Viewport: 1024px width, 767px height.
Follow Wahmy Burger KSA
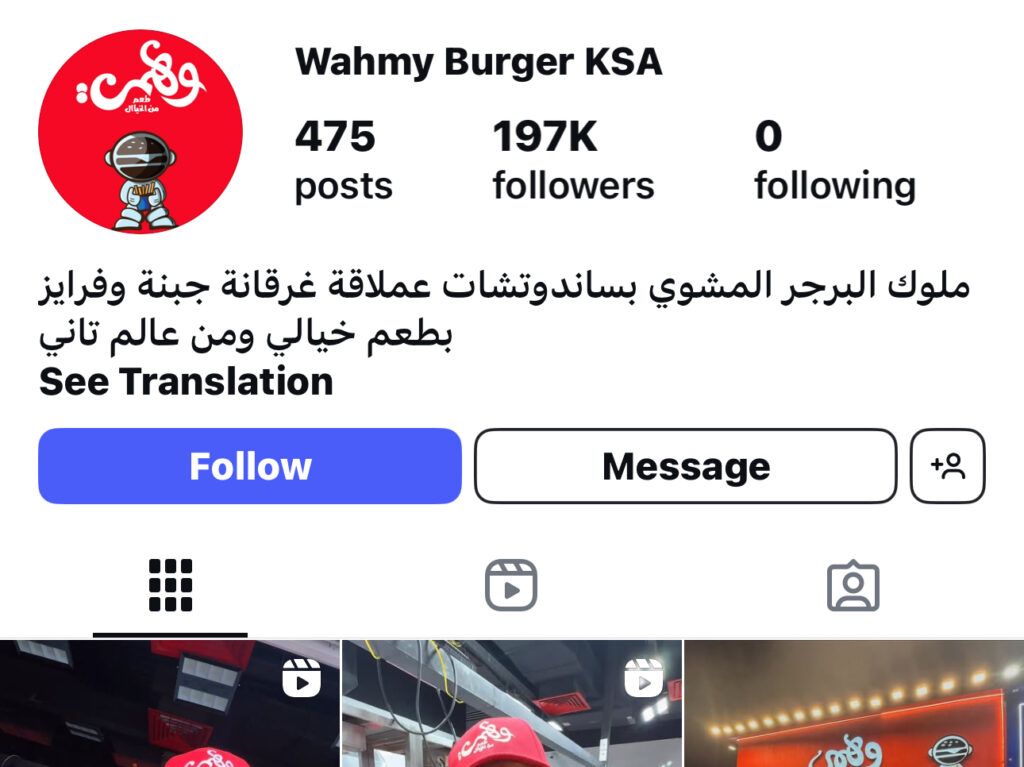pyautogui.click(x=250, y=466)
